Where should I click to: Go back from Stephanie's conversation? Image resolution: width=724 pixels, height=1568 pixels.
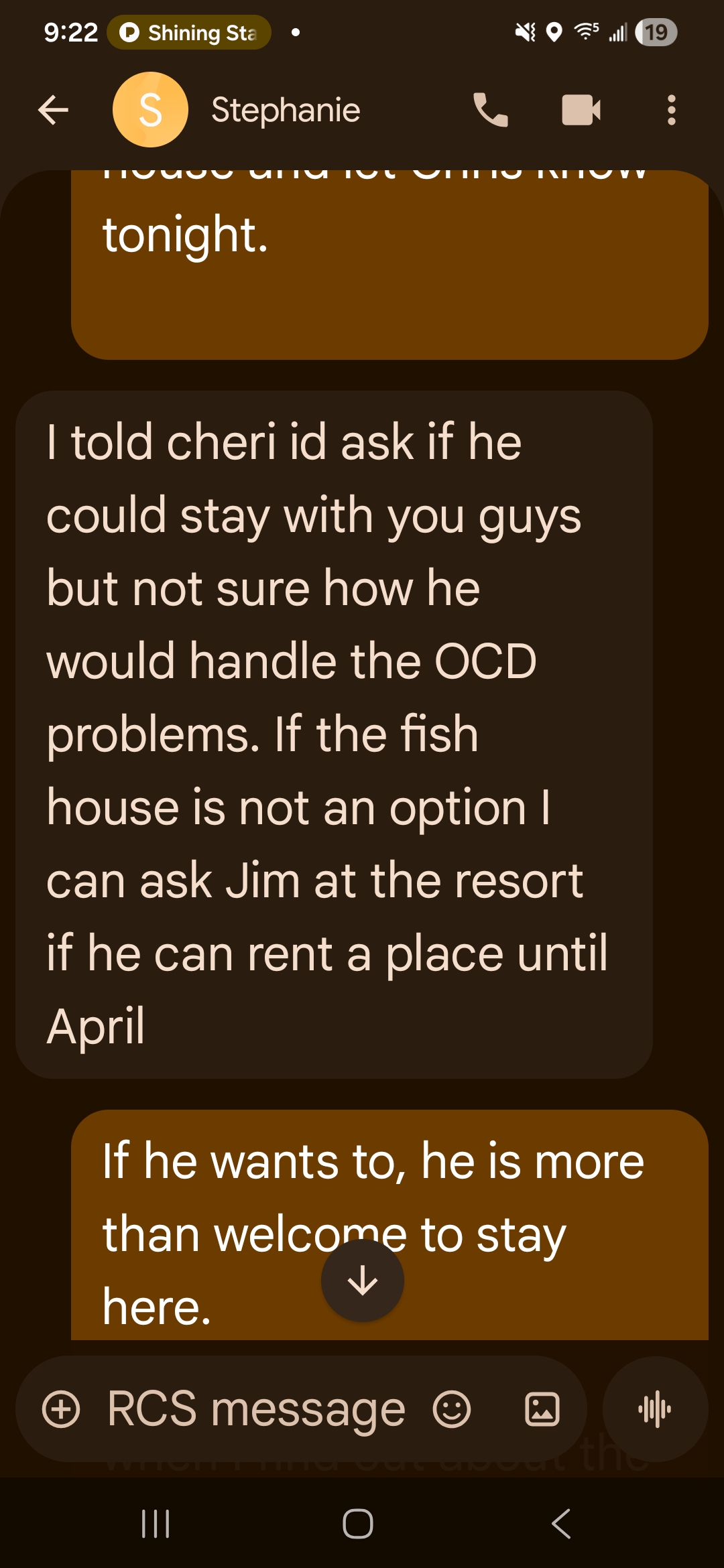coord(54,110)
